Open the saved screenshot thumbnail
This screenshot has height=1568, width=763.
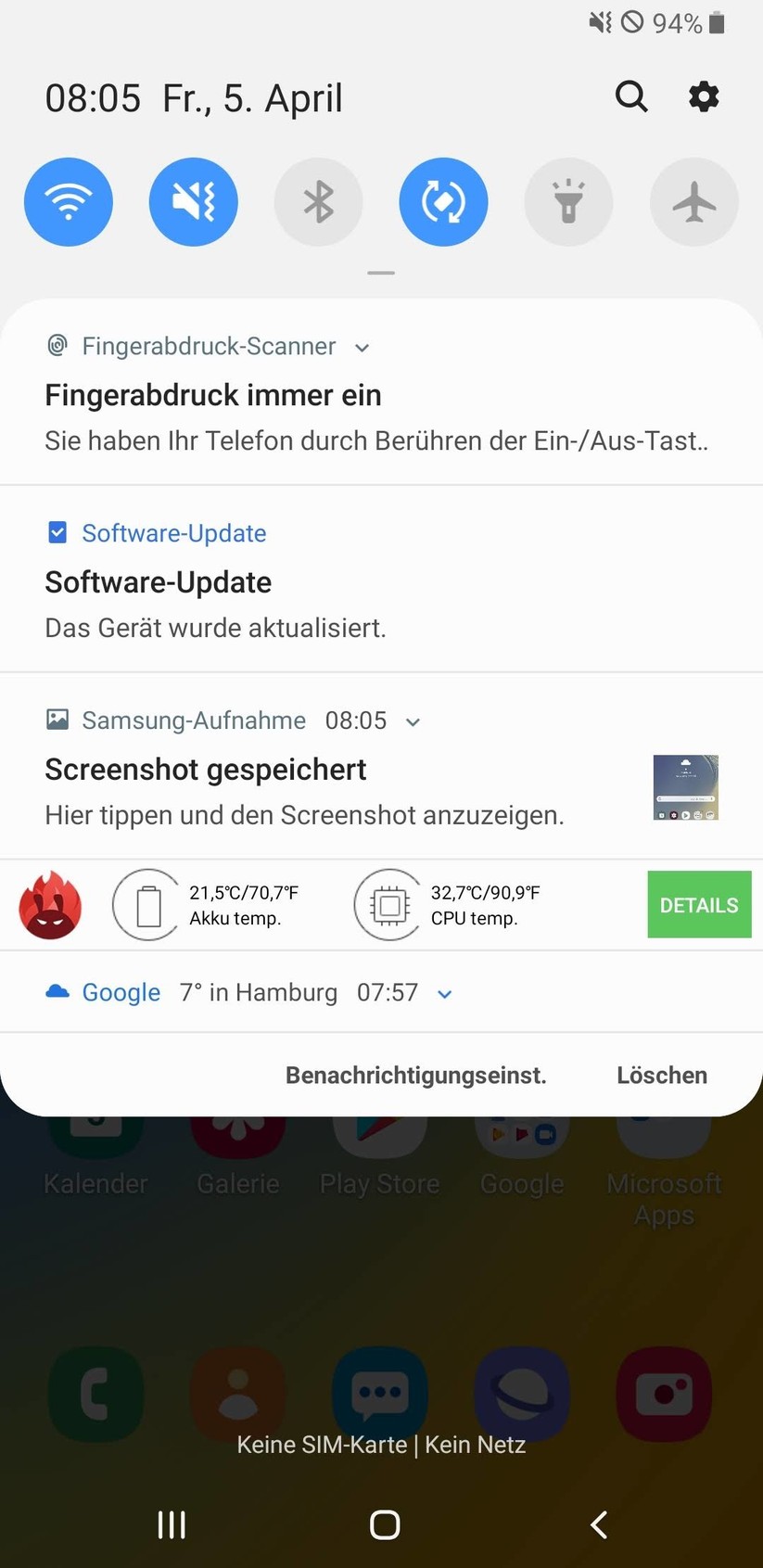(685, 787)
